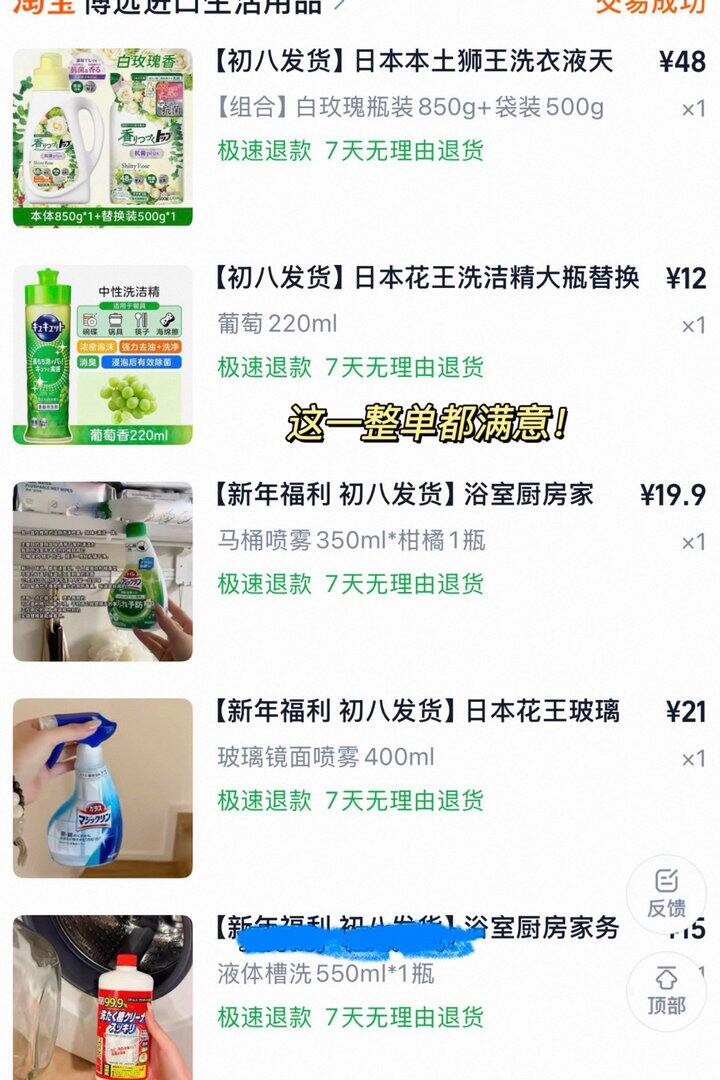This screenshot has width=720, height=1080.
Task: Open the 日本花王玻璃镜面喷雾 400ml item
Action: (360, 788)
